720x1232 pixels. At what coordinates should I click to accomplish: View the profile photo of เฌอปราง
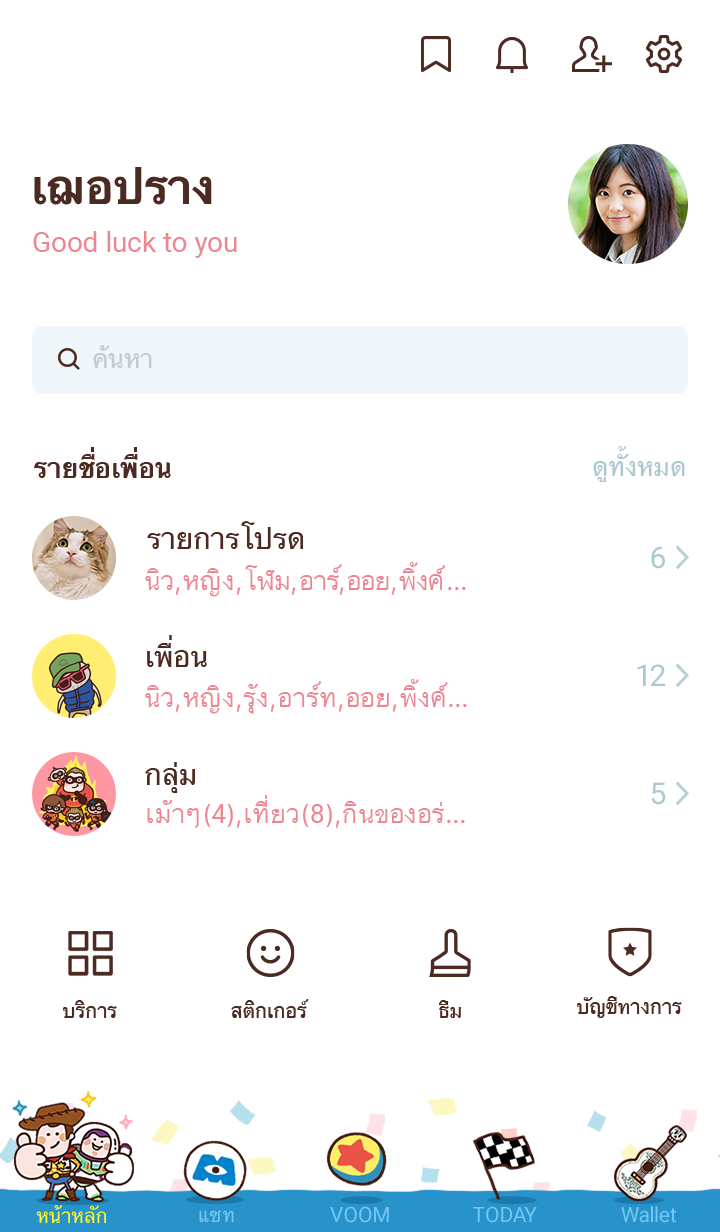point(628,204)
